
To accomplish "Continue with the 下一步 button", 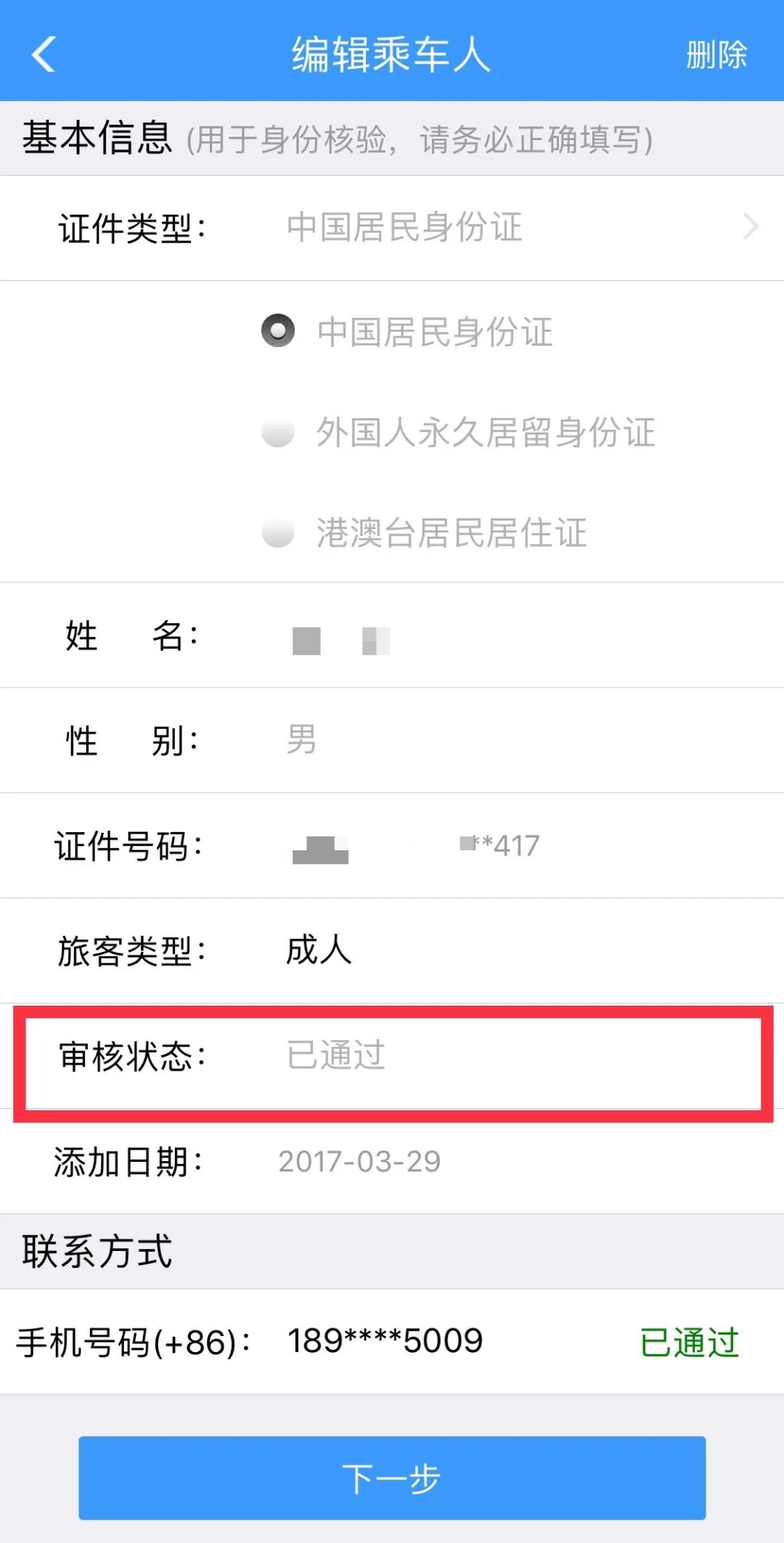I will [392, 1478].
